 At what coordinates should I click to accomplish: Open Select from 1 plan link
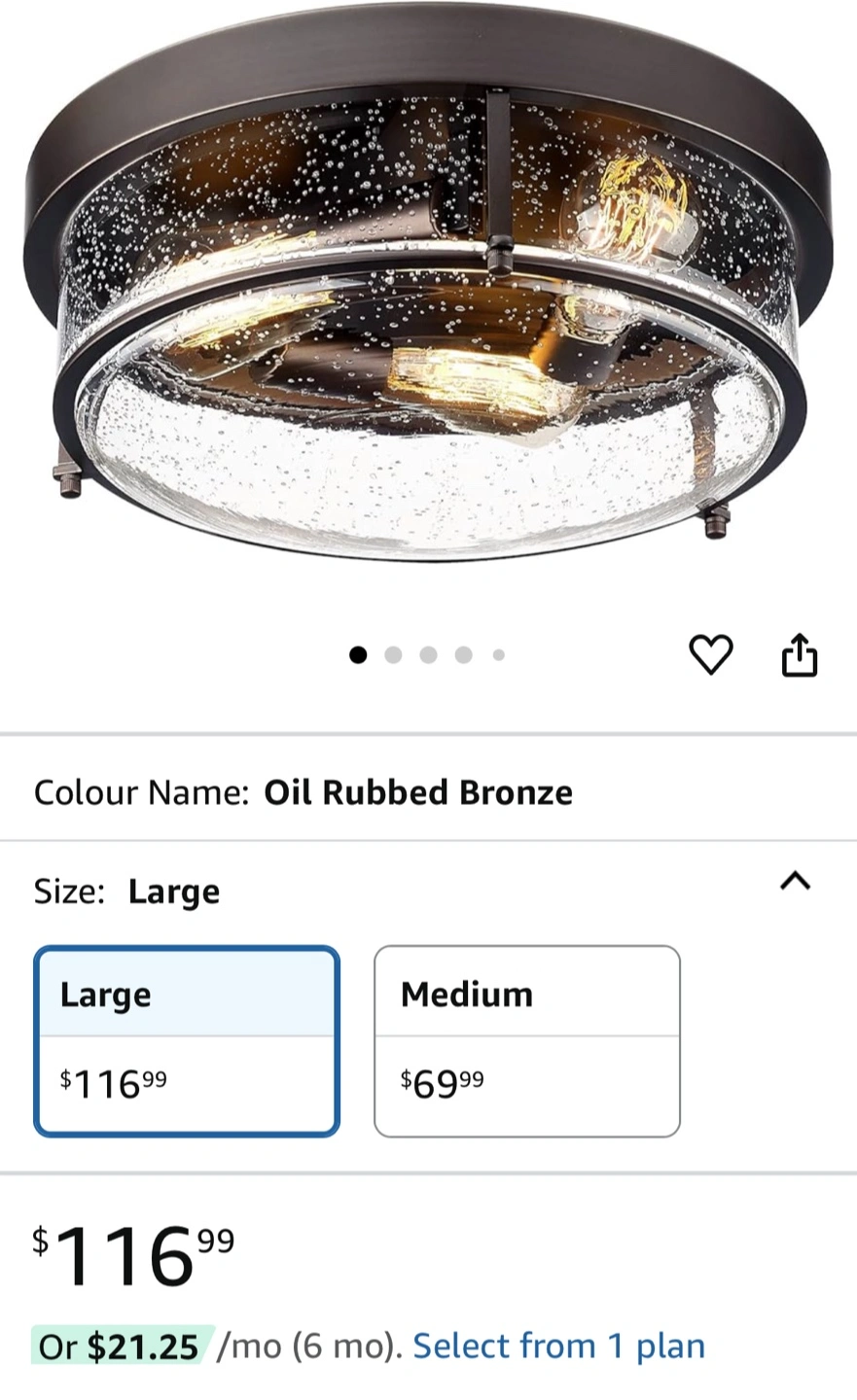(x=559, y=1347)
